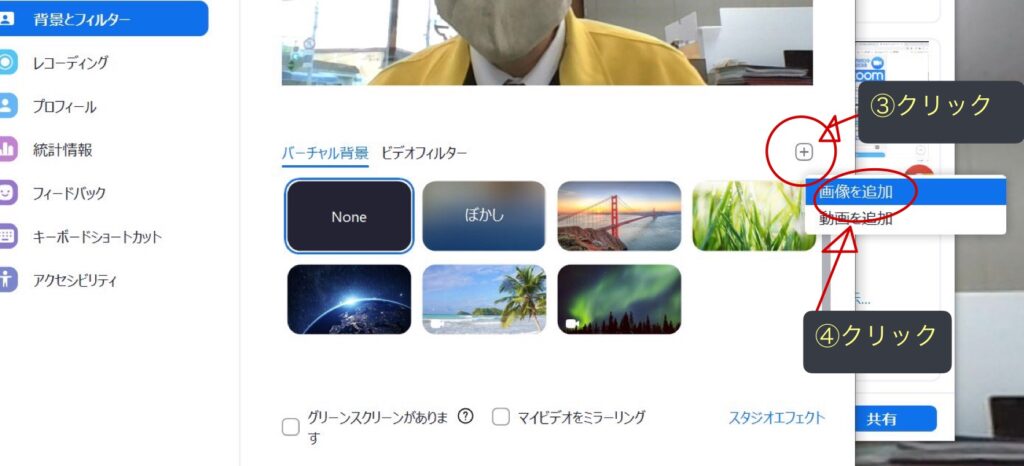
Task: Open キーボードショートカット settings
Action: click(x=96, y=237)
